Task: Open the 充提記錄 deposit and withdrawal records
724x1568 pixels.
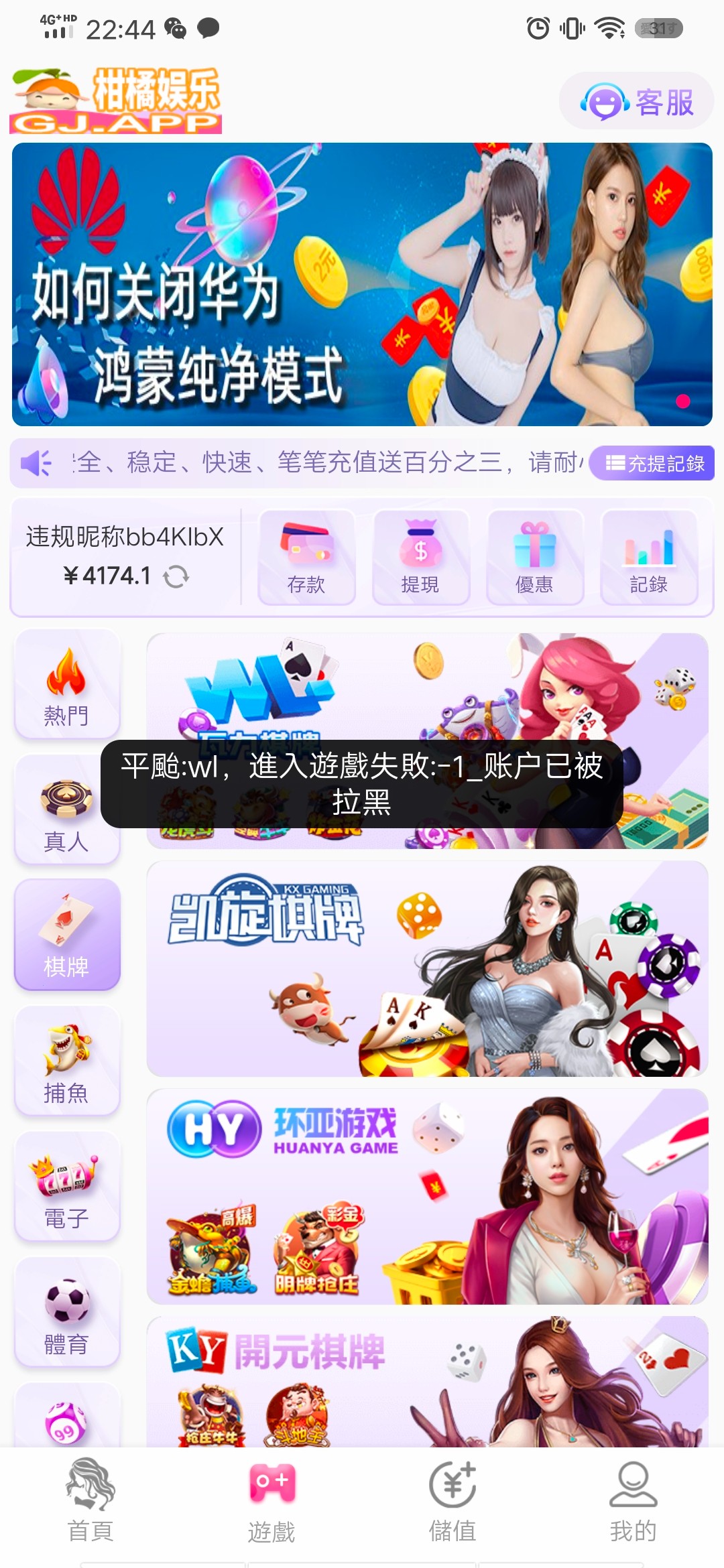Action: [654, 463]
